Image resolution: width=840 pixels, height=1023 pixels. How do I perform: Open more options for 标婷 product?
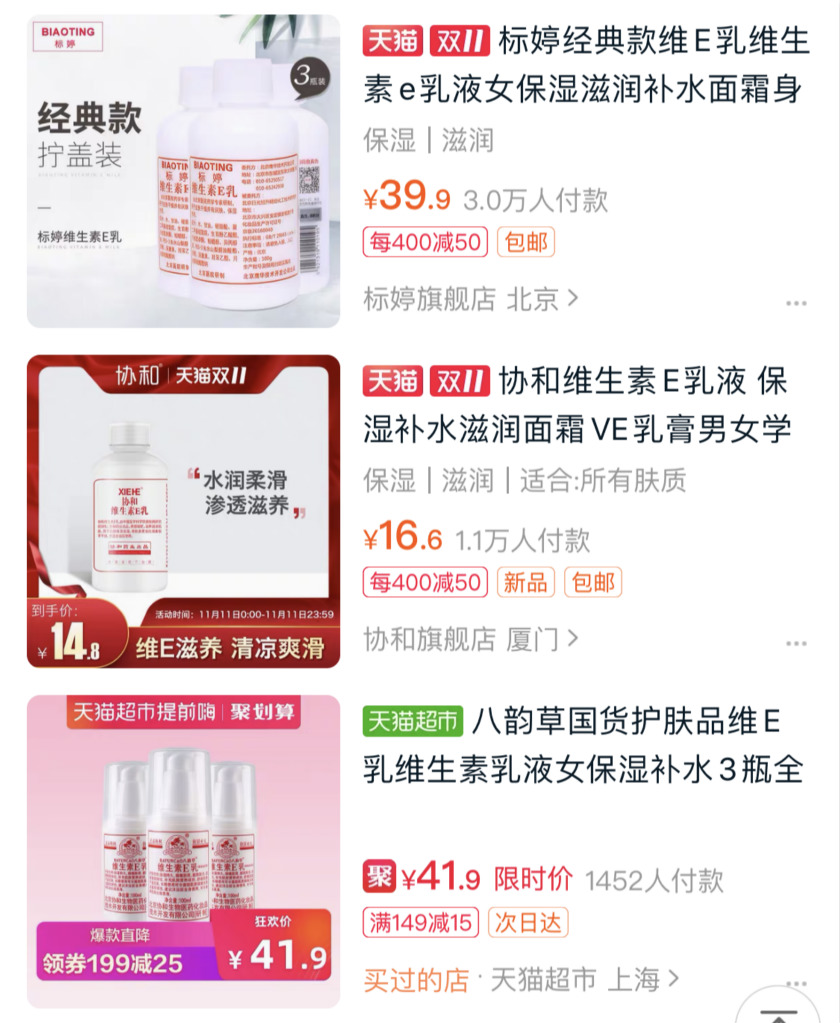coord(796,302)
